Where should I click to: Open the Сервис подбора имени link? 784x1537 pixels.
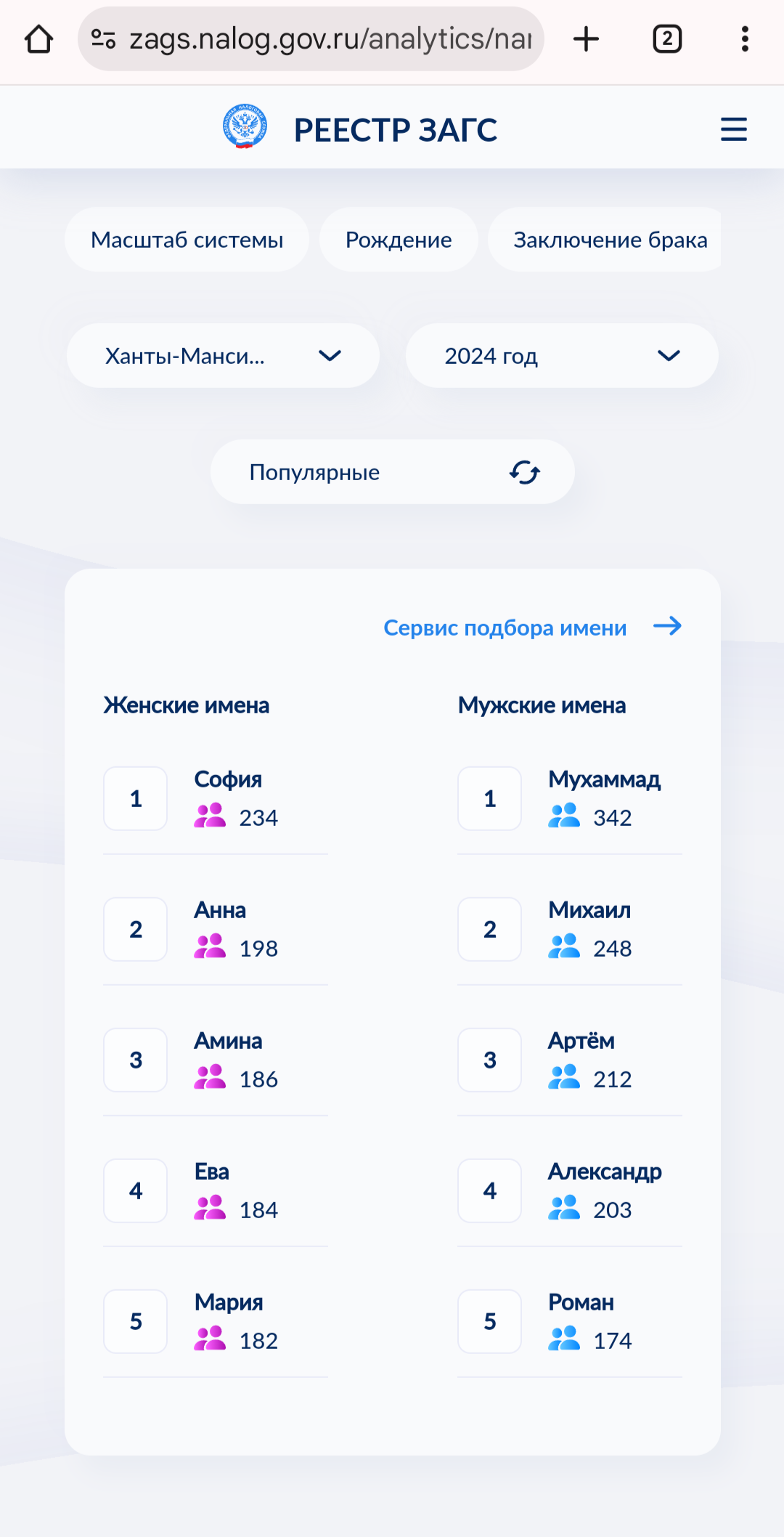tap(532, 628)
